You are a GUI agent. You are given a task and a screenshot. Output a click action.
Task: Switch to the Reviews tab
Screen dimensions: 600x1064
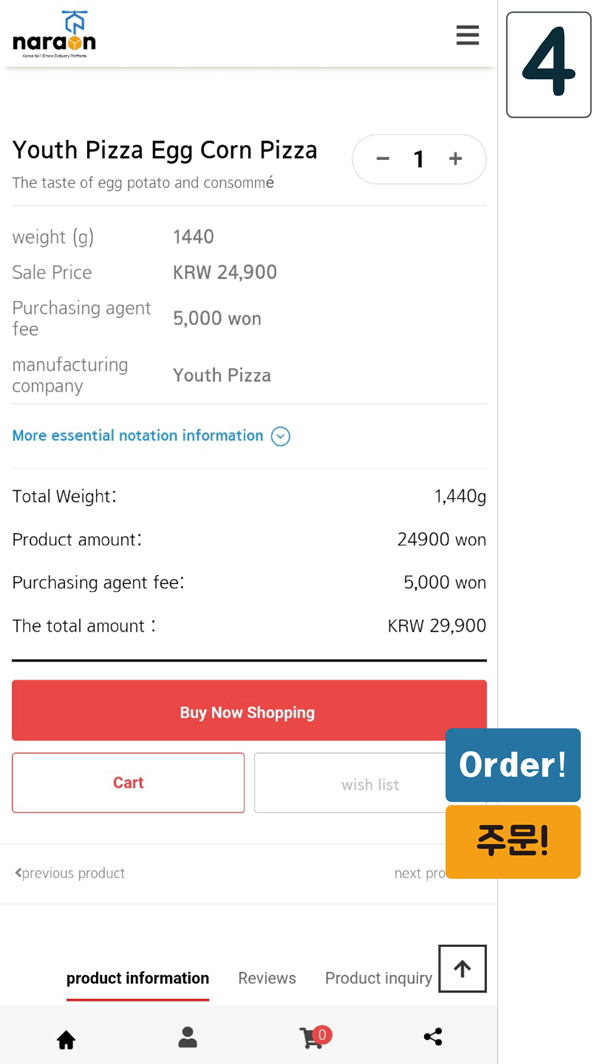click(x=267, y=978)
